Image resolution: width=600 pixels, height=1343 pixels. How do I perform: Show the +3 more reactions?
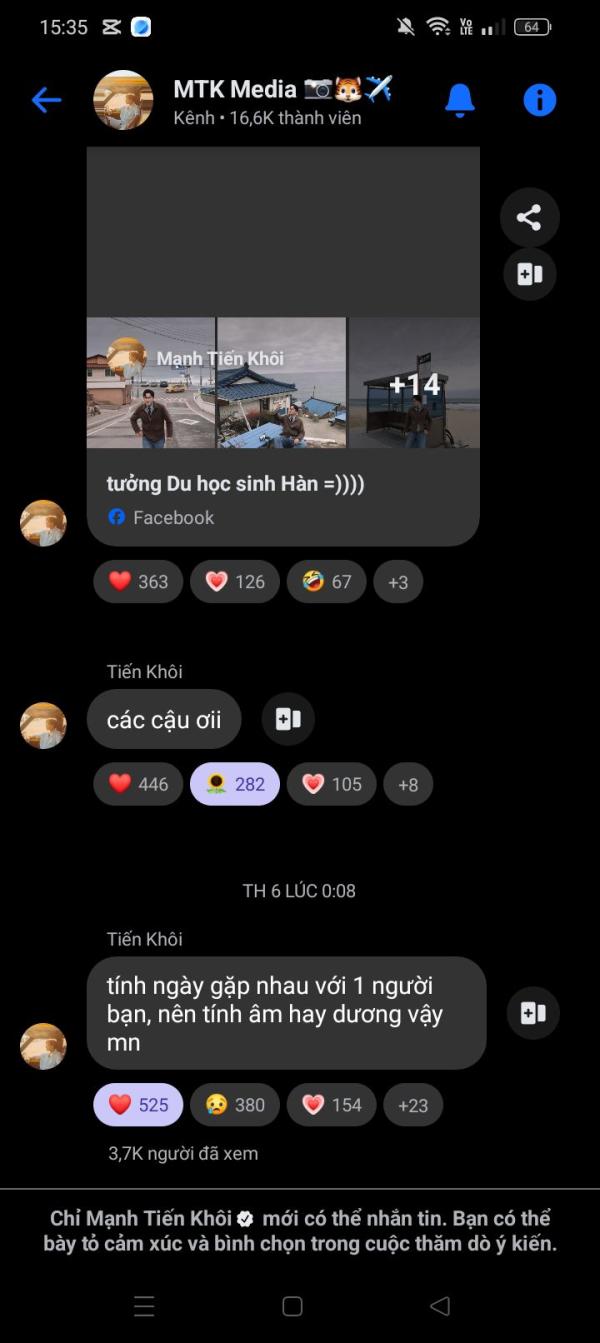coord(398,582)
